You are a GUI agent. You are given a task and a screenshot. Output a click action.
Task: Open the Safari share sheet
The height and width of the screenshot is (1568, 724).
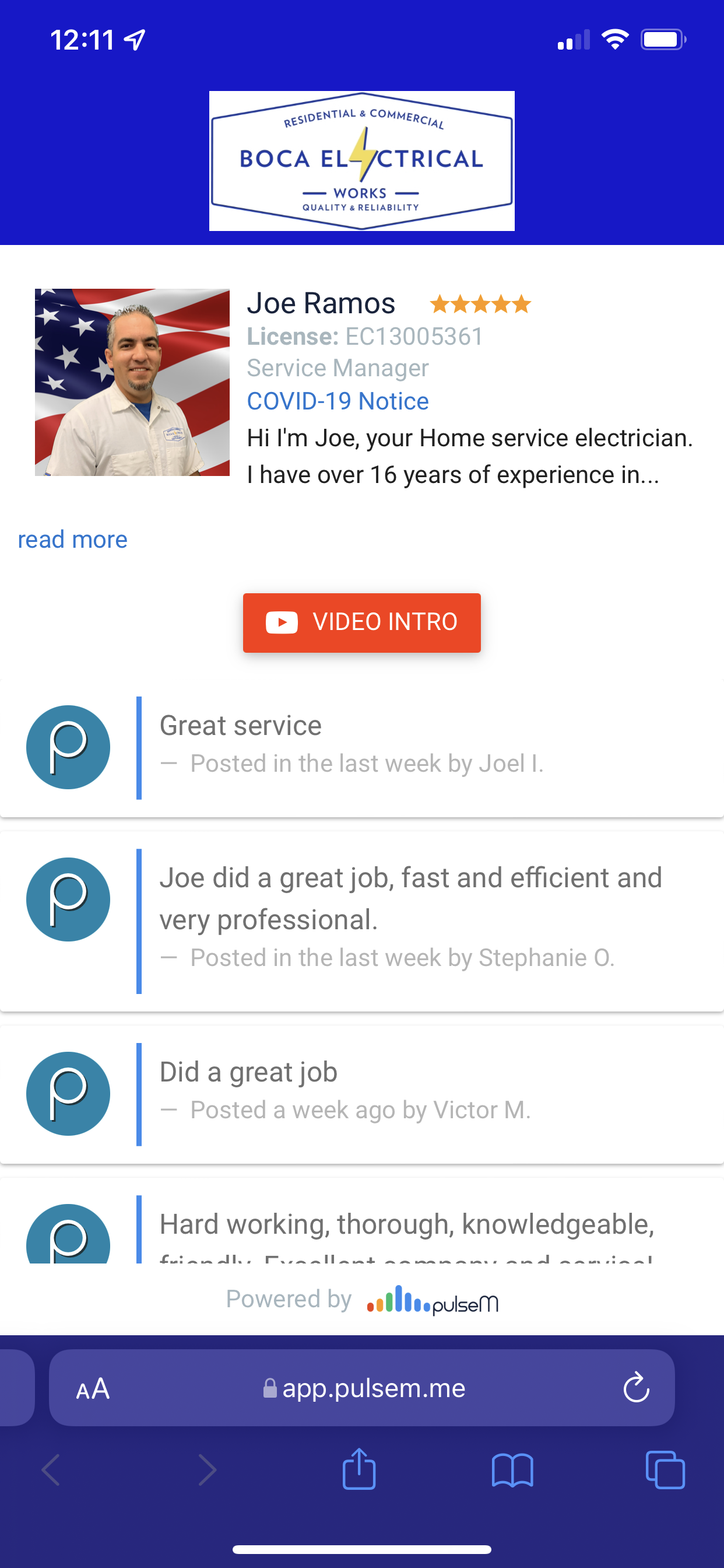tap(361, 1469)
